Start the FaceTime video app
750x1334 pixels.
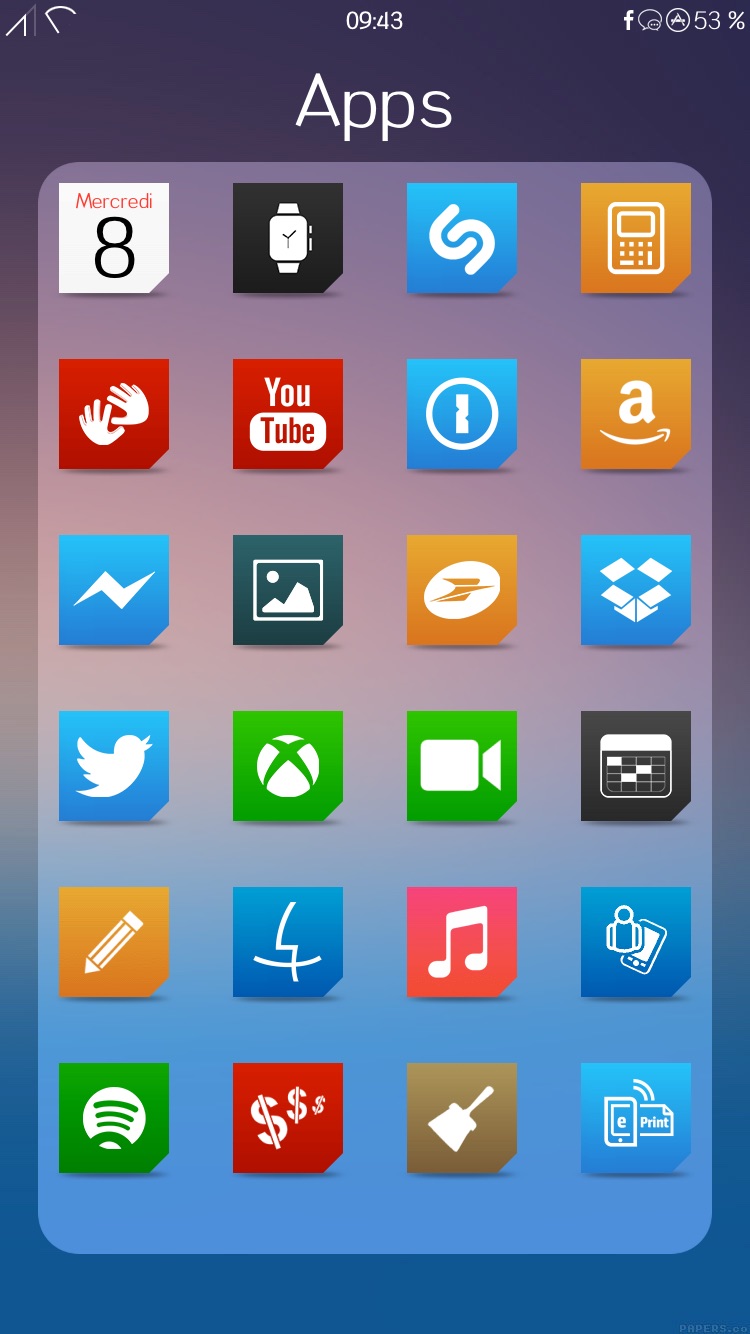(x=462, y=766)
